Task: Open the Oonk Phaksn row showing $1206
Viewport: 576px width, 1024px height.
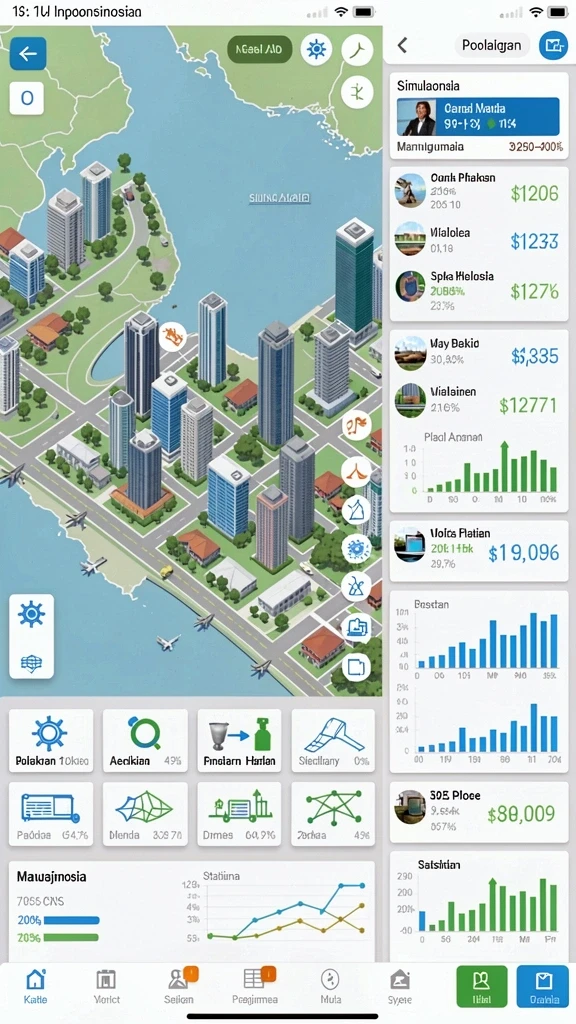Action: (x=478, y=192)
